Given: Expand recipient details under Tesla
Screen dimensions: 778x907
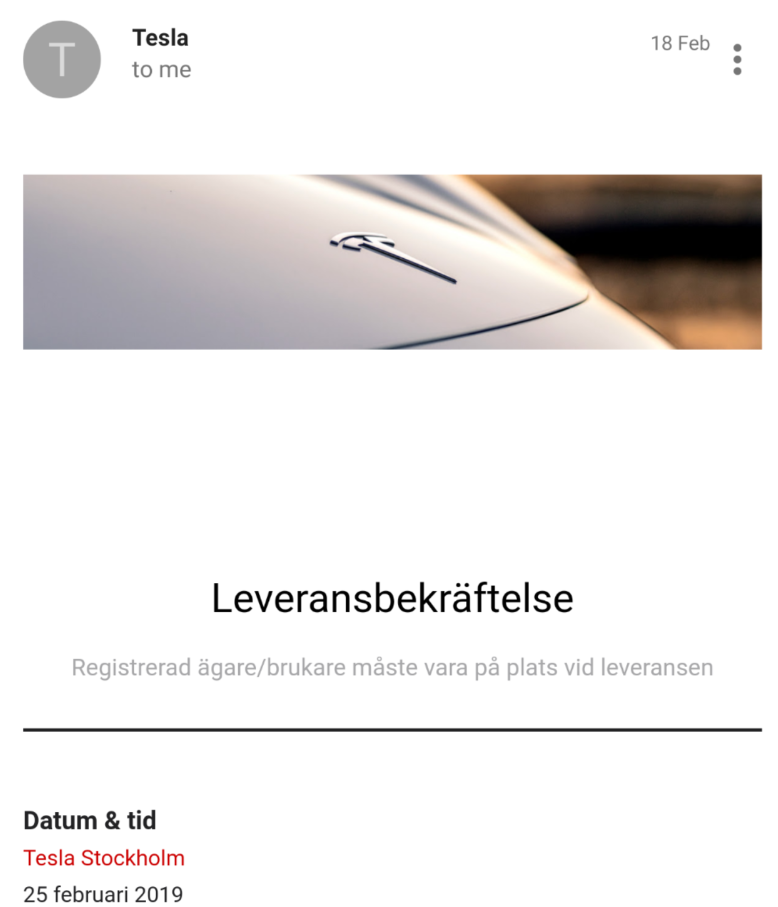Looking at the screenshot, I should 161,70.
